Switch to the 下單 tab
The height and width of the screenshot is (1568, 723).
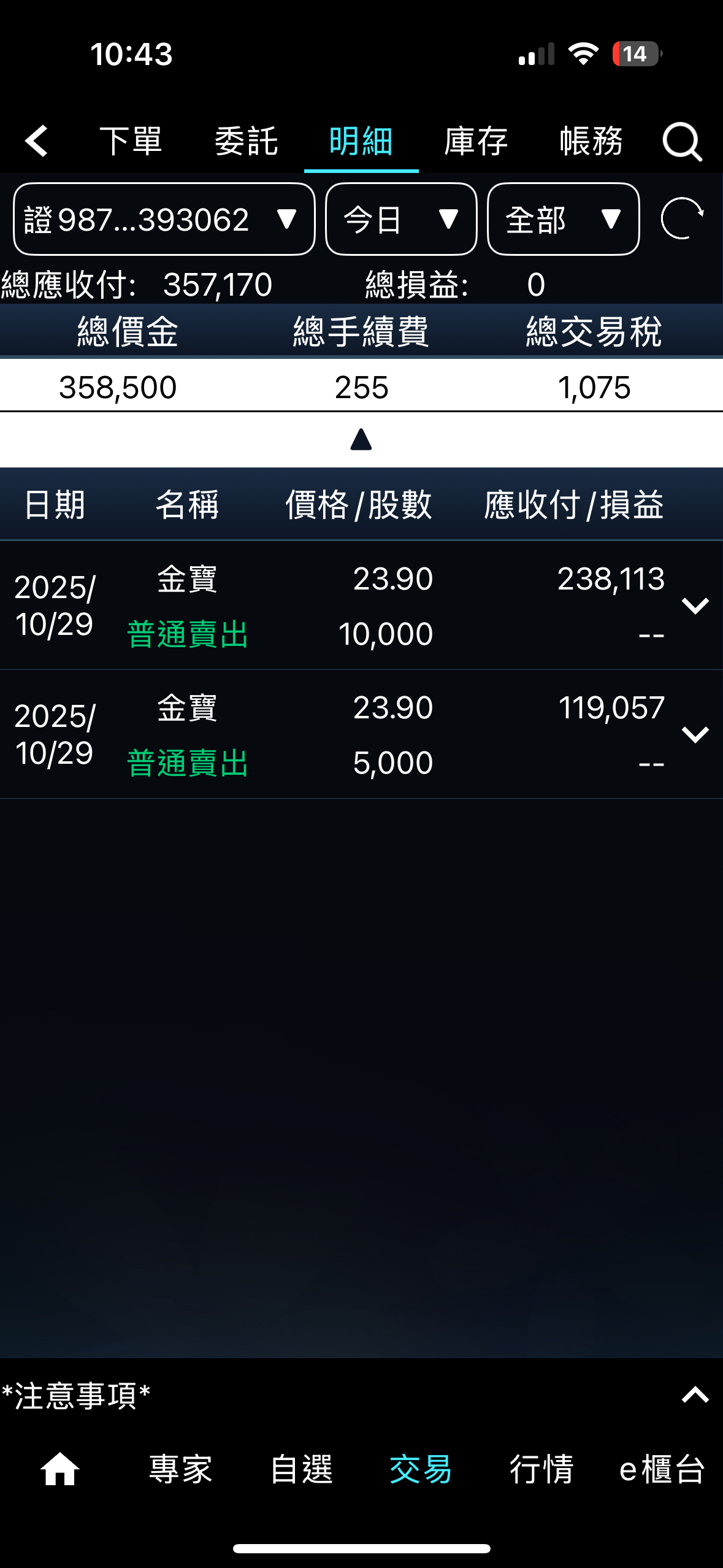[x=131, y=141]
